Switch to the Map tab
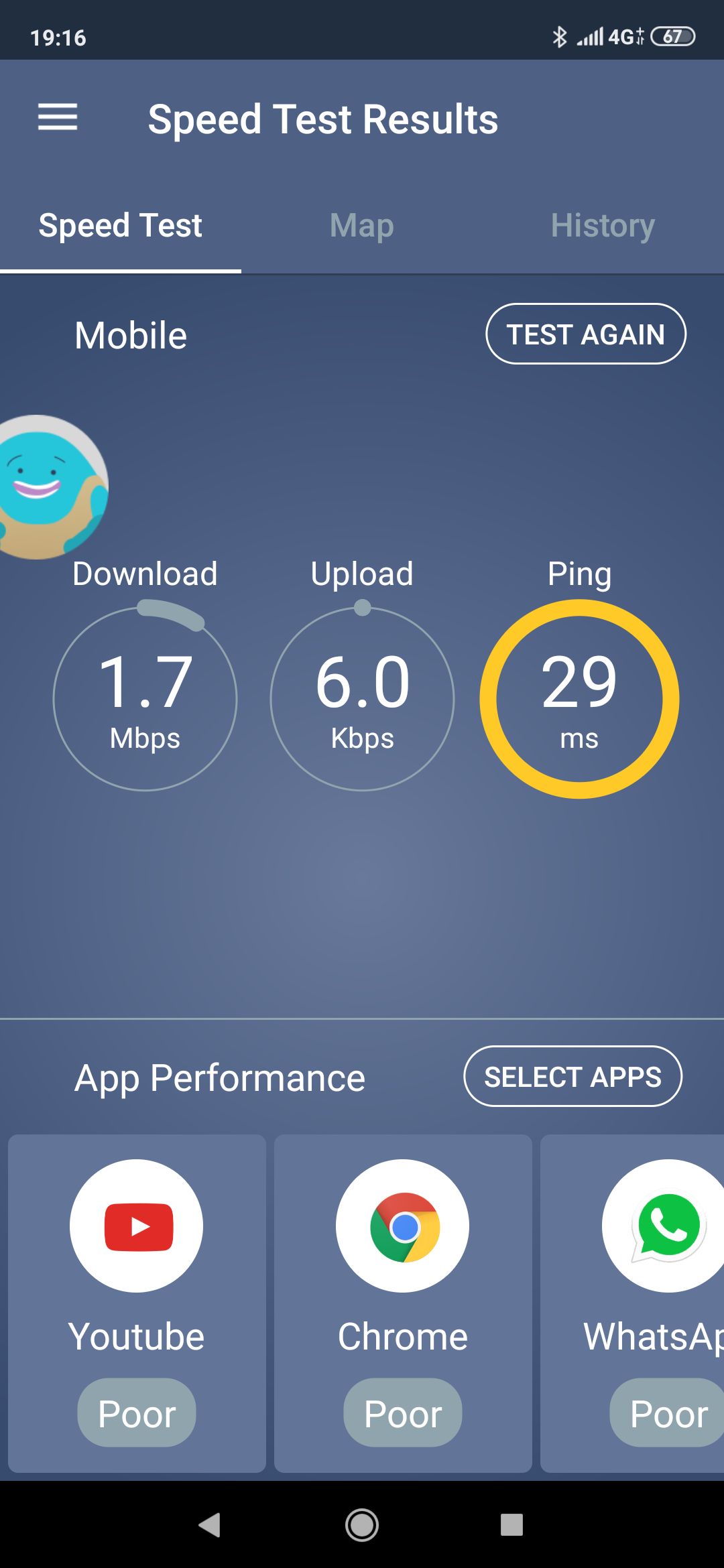 pyautogui.click(x=361, y=226)
